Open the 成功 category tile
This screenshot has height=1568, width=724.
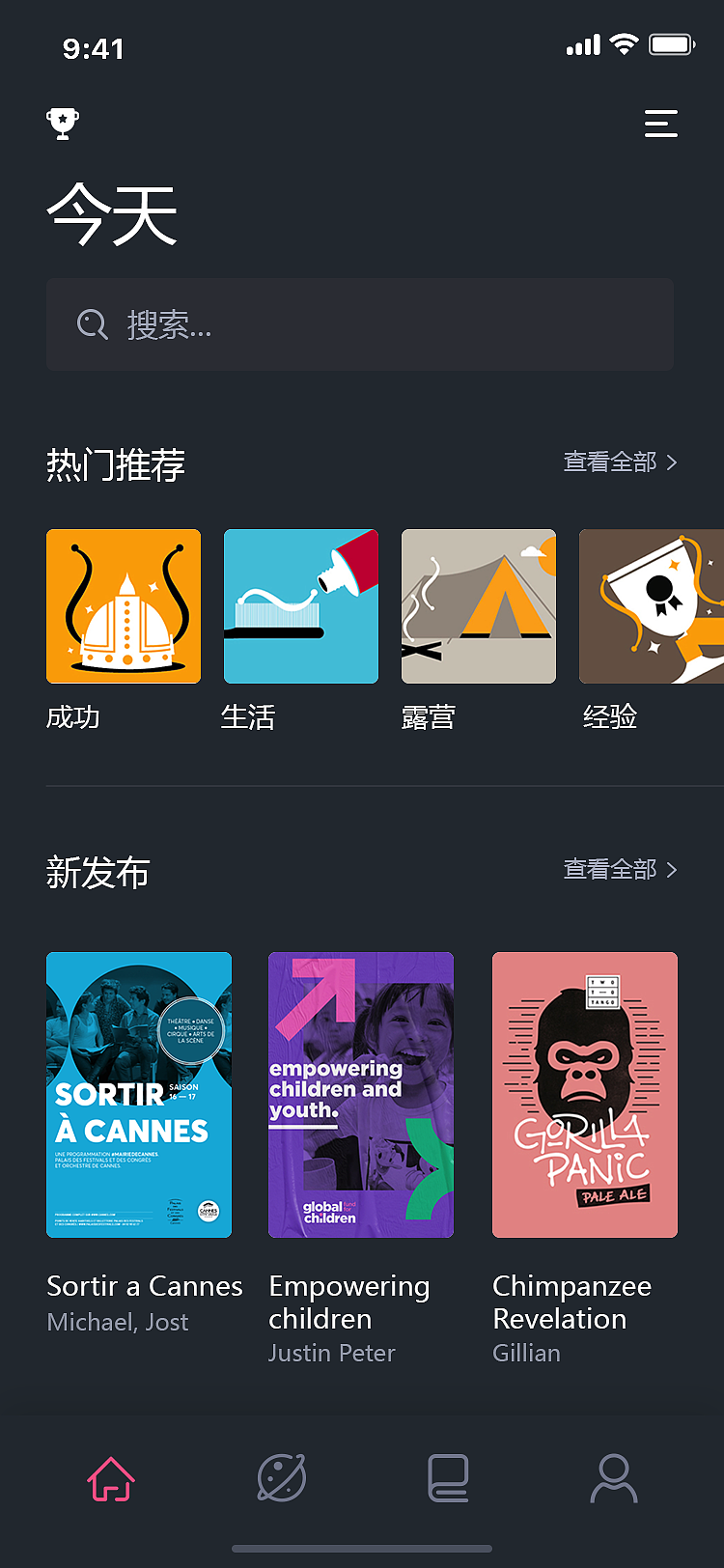coord(124,606)
